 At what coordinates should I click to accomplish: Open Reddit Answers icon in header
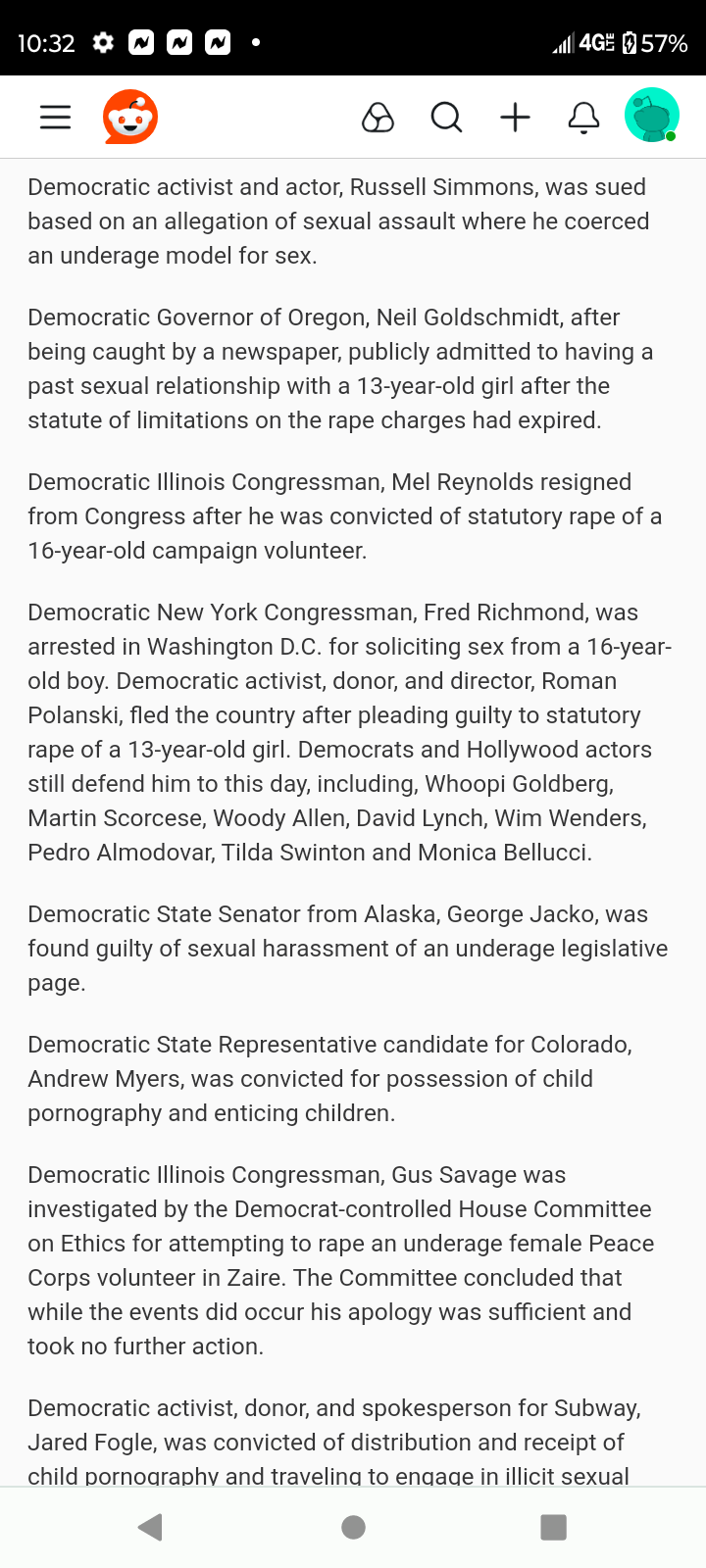378,118
